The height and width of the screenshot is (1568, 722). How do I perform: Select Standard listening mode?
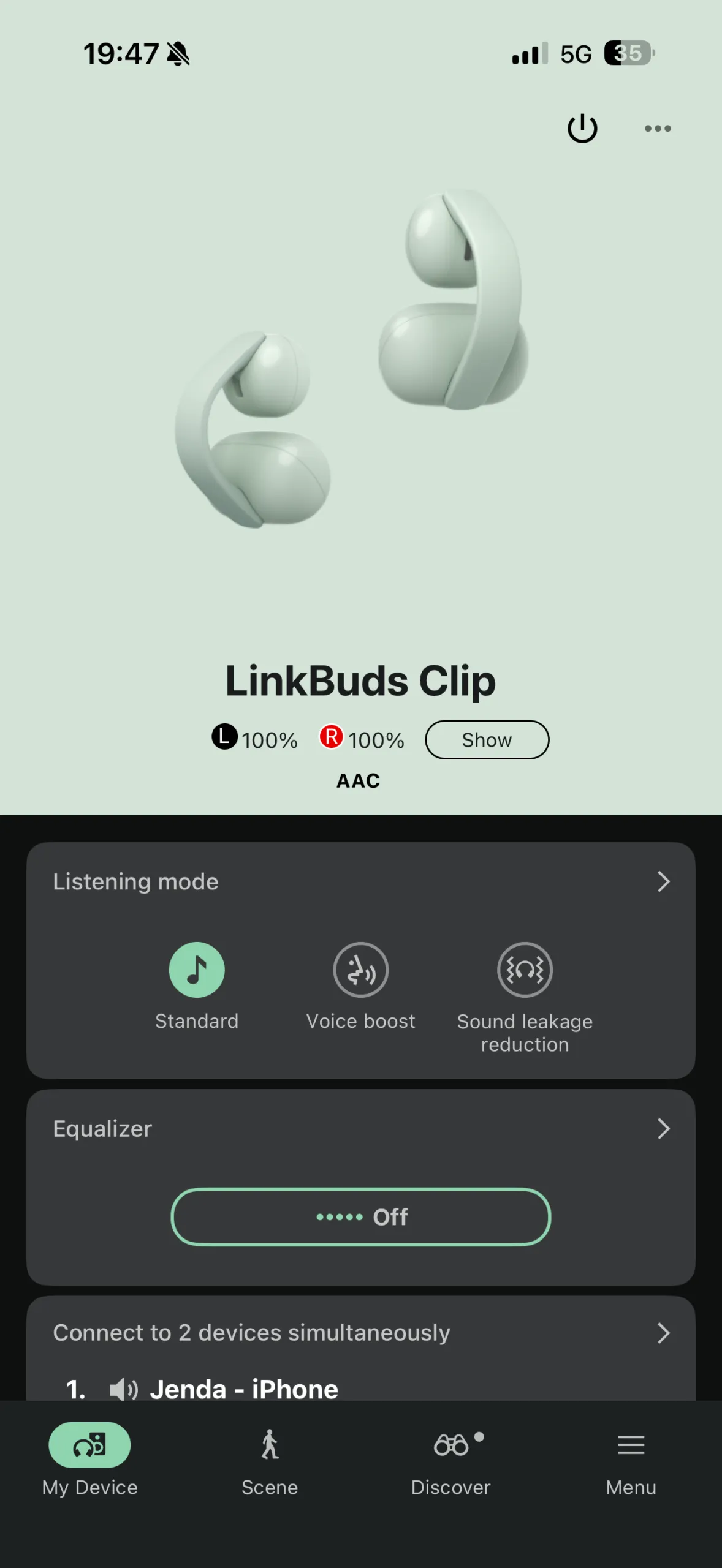click(x=197, y=970)
